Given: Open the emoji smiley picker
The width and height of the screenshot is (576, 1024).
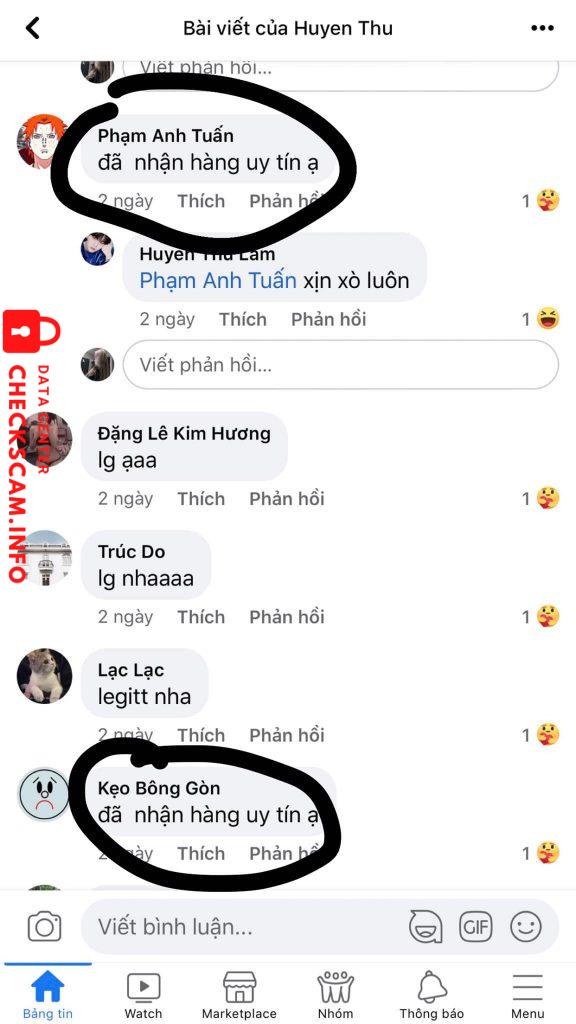Looking at the screenshot, I should 526,927.
